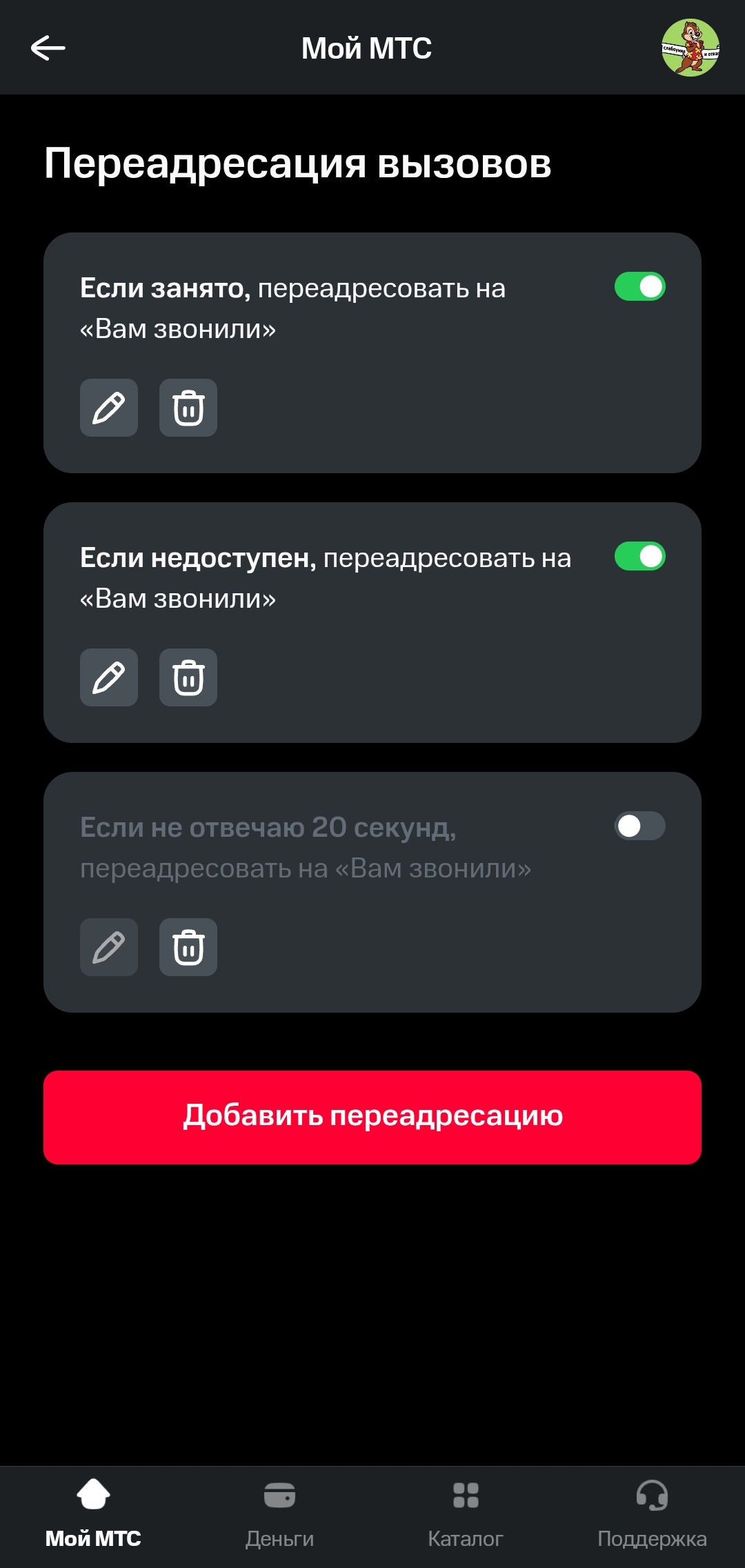Image resolution: width=745 pixels, height=1568 pixels.
Task: Enable the «Если не отвечаю 20 секунд» switch
Action: coord(639,826)
